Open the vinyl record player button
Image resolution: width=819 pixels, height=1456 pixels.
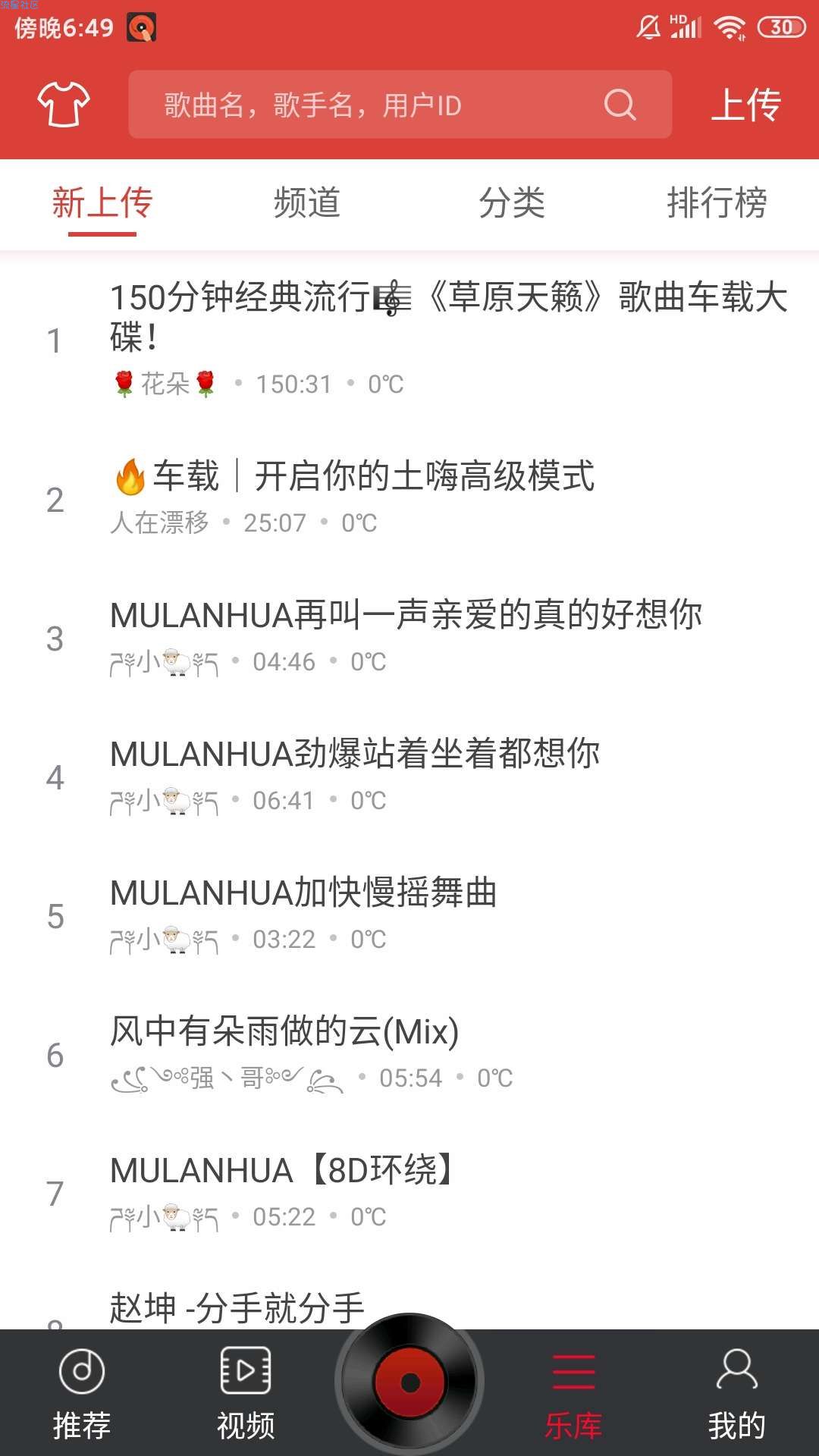click(x=409, y=1383)
